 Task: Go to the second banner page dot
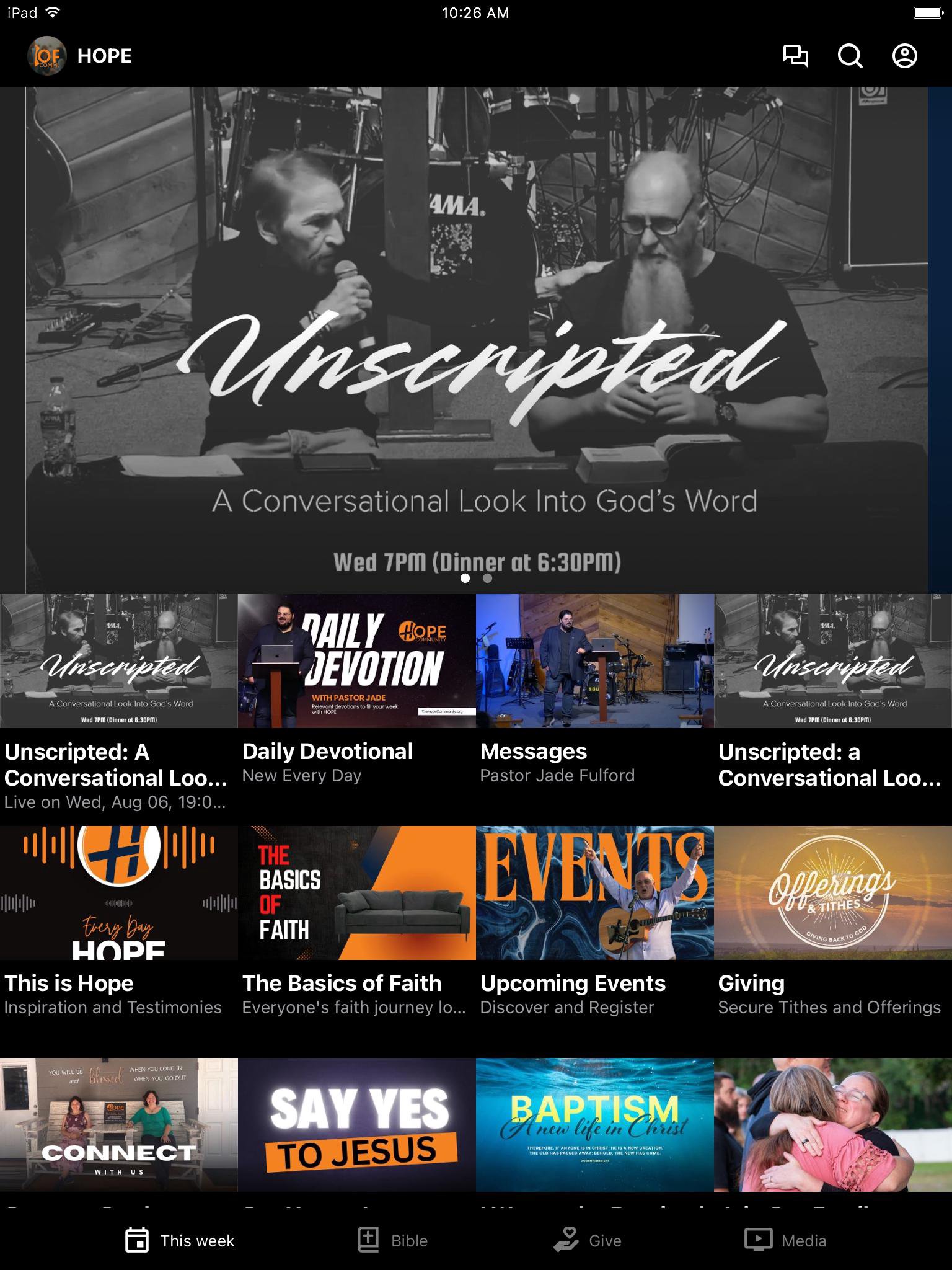(x=488, y=578)
